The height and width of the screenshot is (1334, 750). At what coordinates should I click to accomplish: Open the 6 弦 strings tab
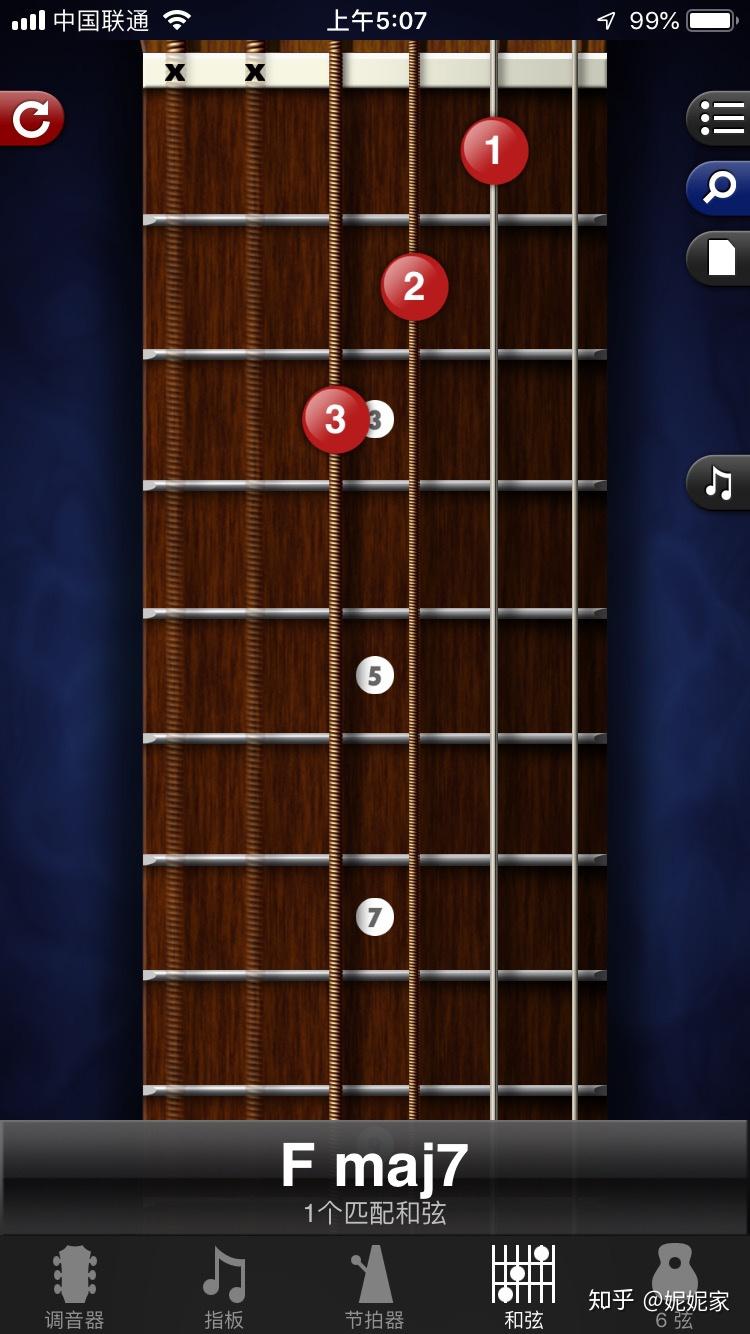coord(674,1286)
